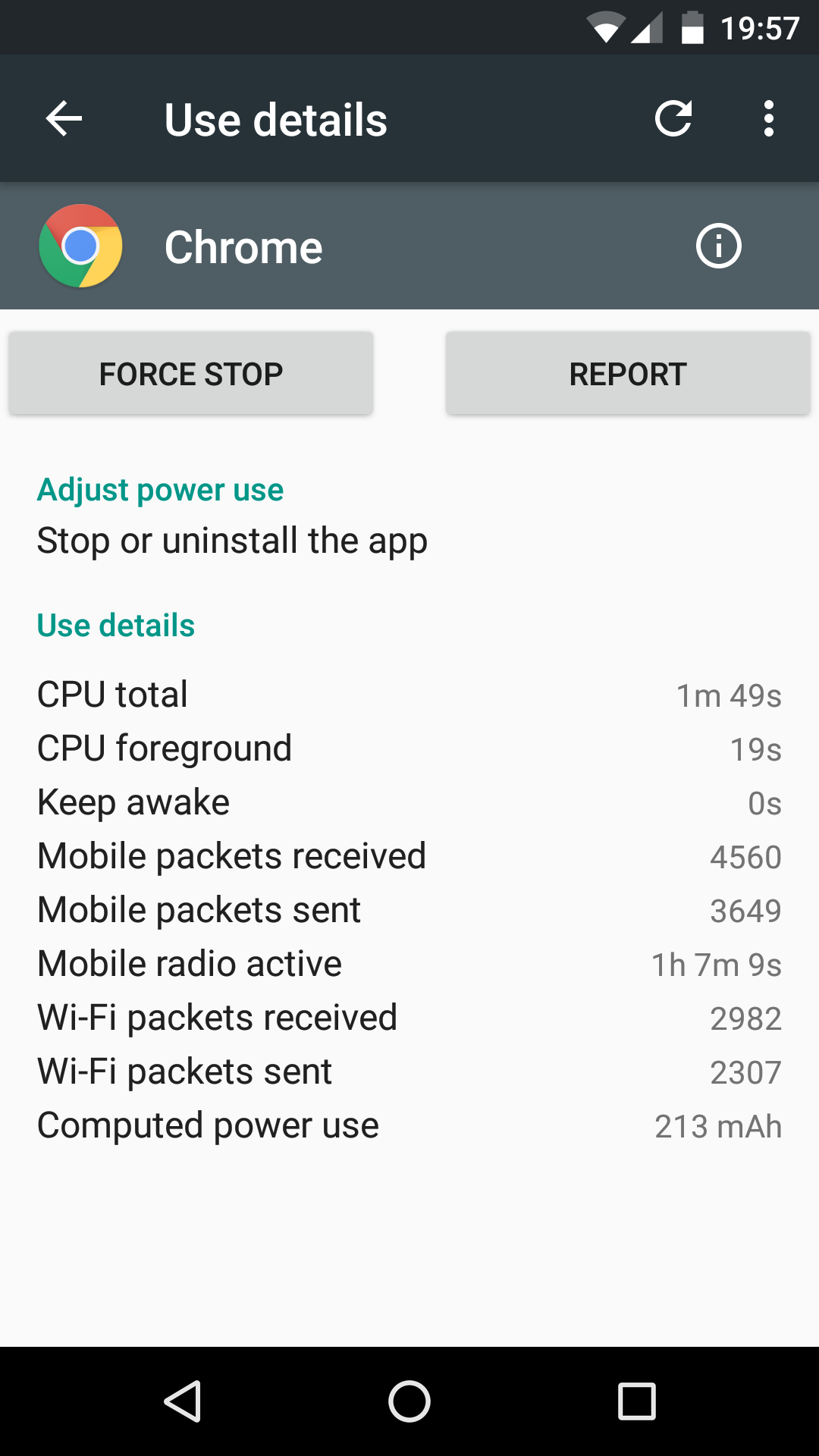Image resolution: width=819 pixels, height=1456 pixels.
Task: Tap the Report button
Action: coord(628,373)
